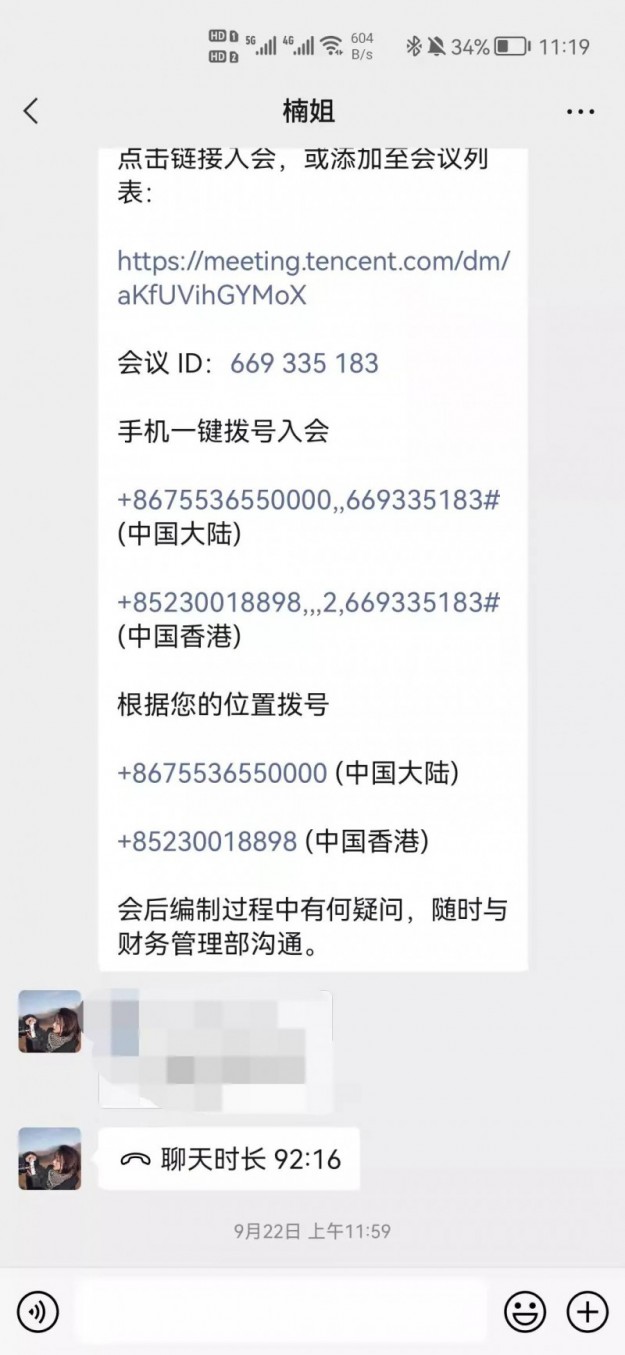Tap the 聊天时长 92:16 call record
Viewport: 625px width, 1355px height.
(229, 1159)
